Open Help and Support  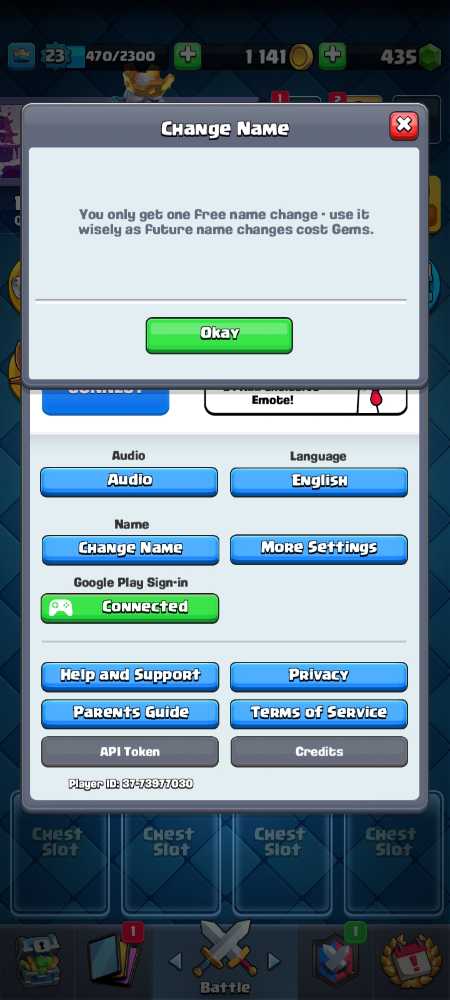(130, 676)
